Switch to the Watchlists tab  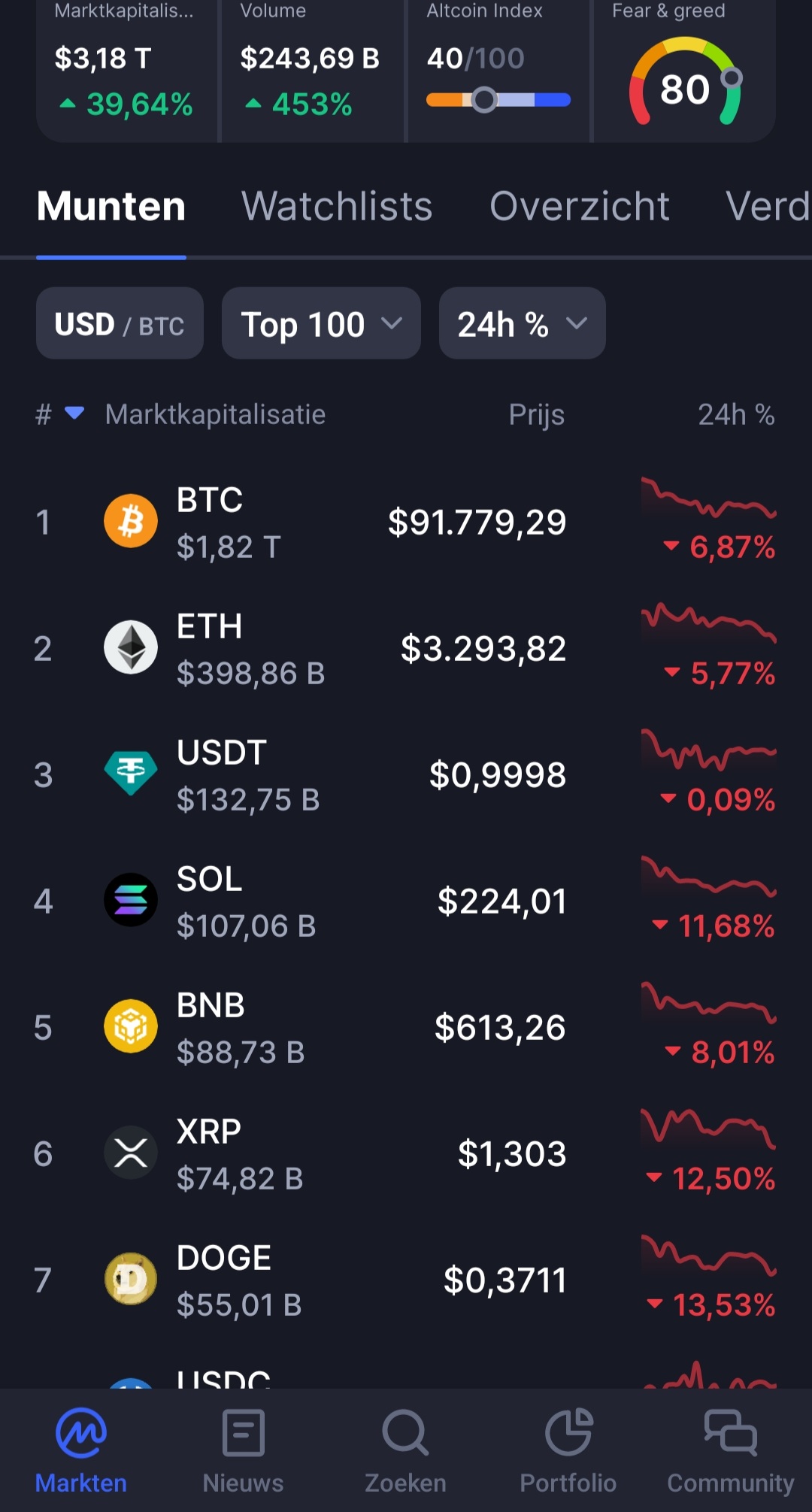pyautogui.click(x=337, y=206)
